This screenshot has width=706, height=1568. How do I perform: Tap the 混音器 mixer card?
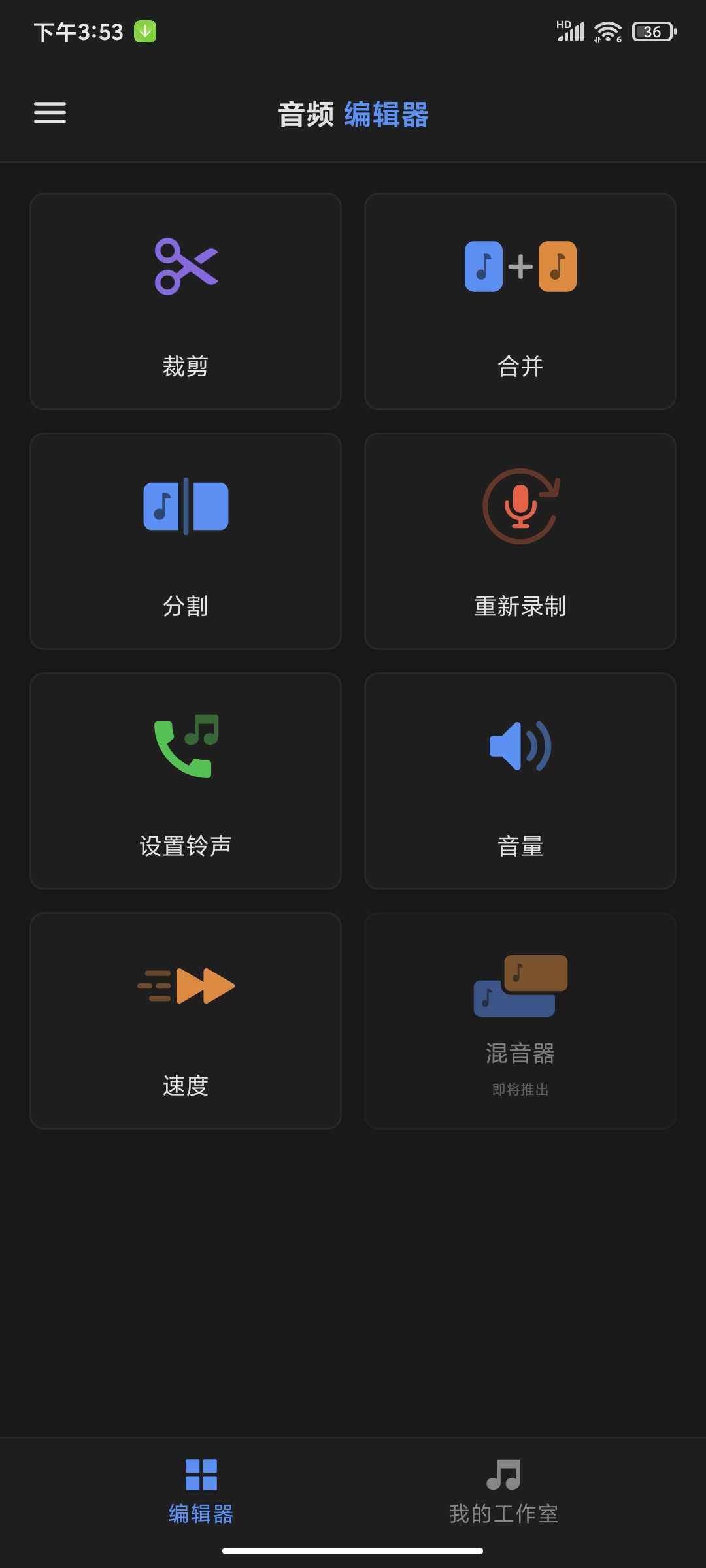520,1021
